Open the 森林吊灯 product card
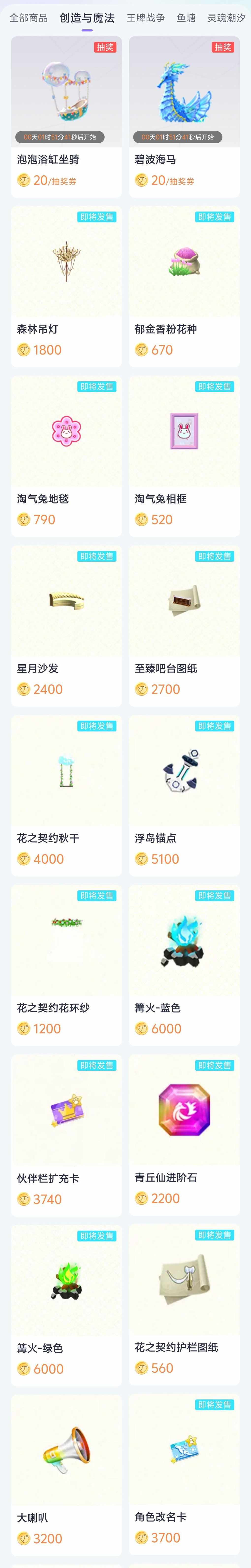251x1568 pixels. (x=66, y=286)
